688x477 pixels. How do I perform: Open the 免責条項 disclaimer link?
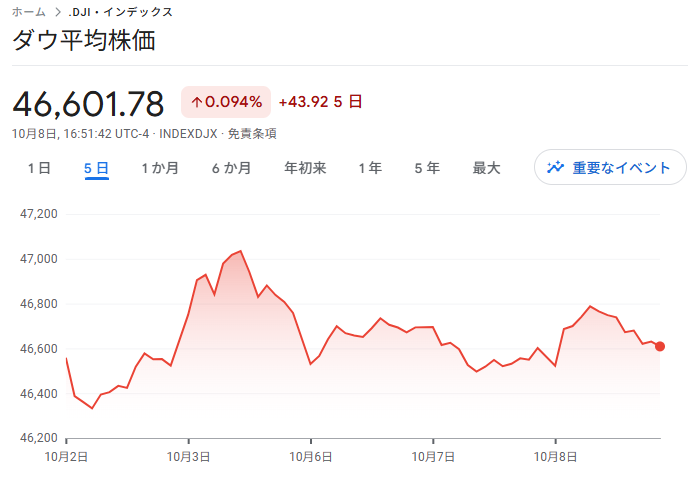pyautogui.click(x=252, y=133)
